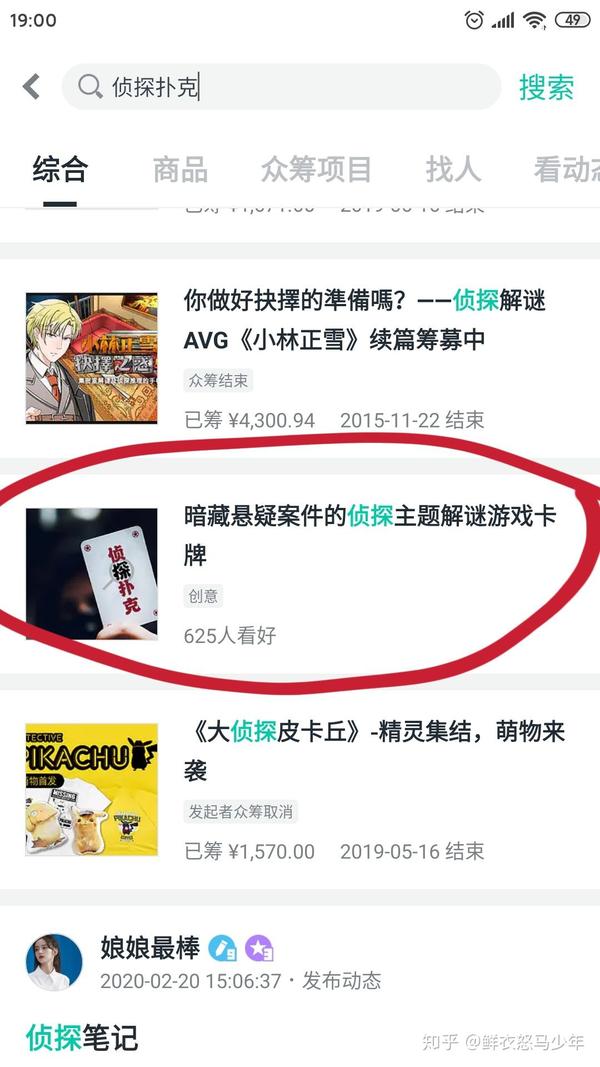Open 娘娘最棒's profile avatar
600x1067 pixels.
coord(54,962)
